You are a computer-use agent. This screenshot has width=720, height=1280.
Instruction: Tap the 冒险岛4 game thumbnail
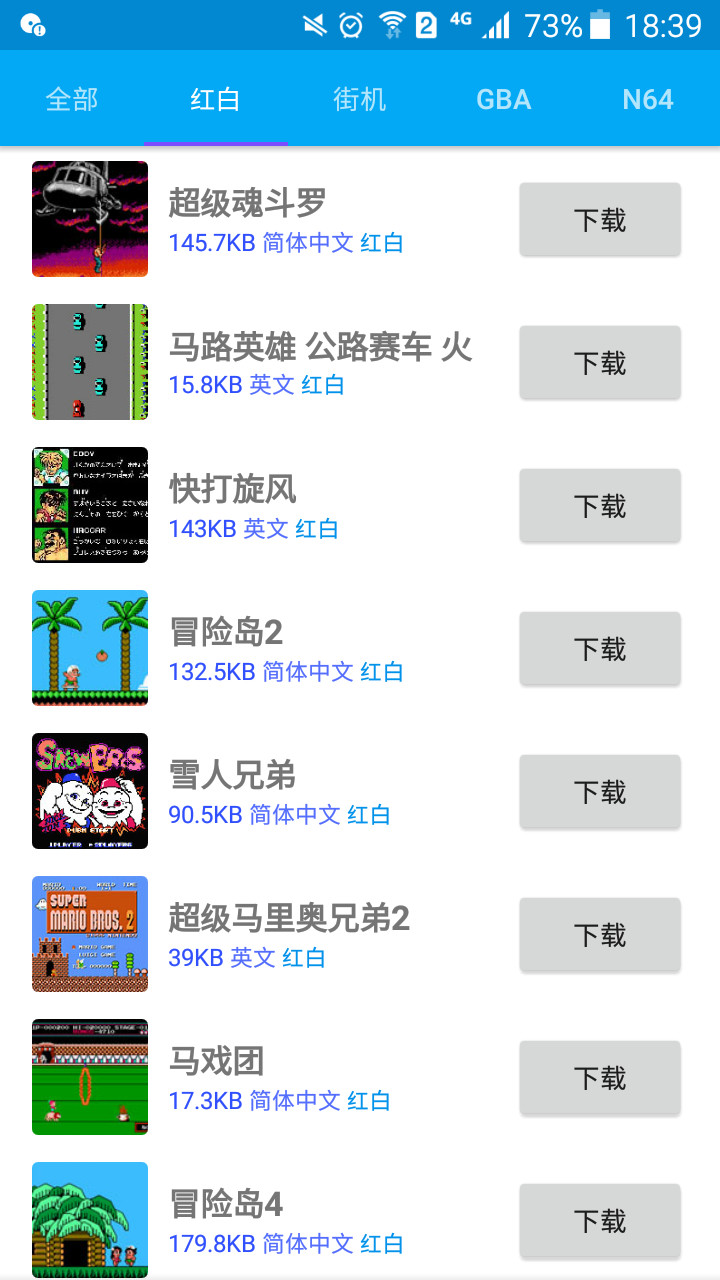[89, 1219]
